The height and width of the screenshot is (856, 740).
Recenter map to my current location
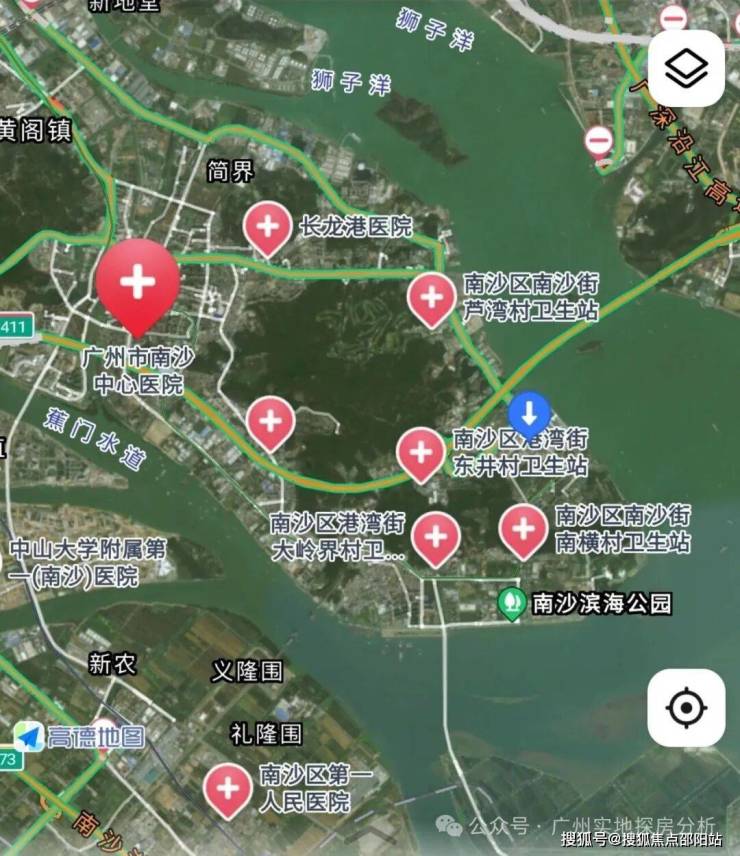(686, 707)
